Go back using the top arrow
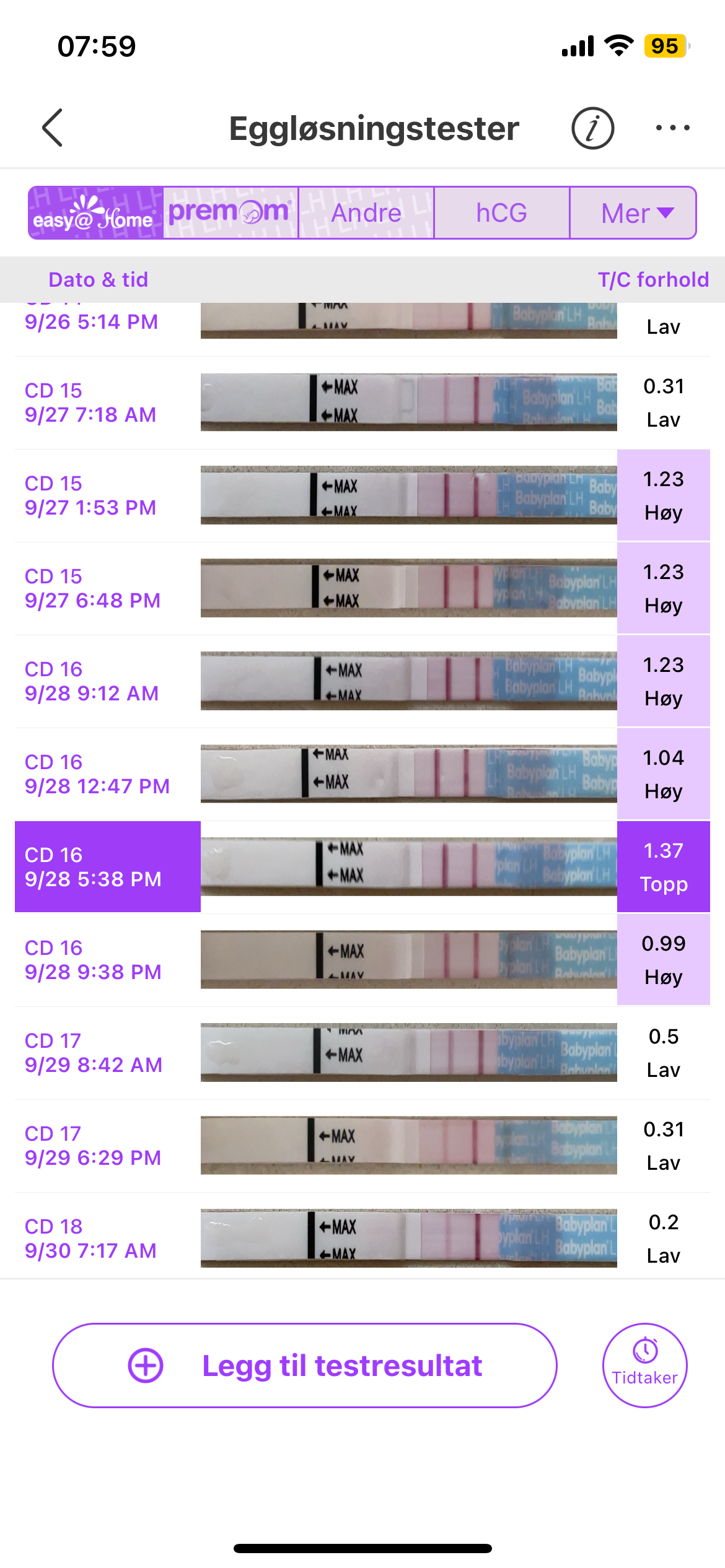725x1568 pixels. (53, 128)
